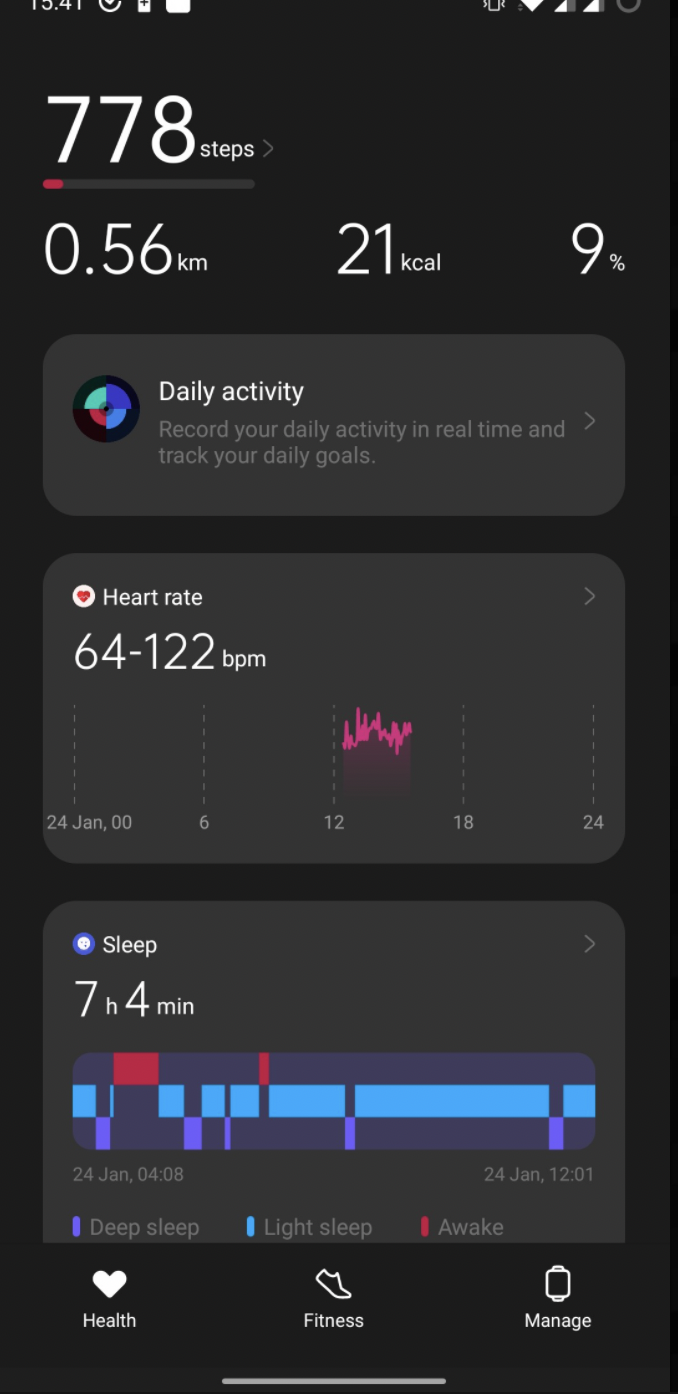This screenshot has height=1394, width=678.
Task: Open the Daily activity card
Action: point(333,424)
